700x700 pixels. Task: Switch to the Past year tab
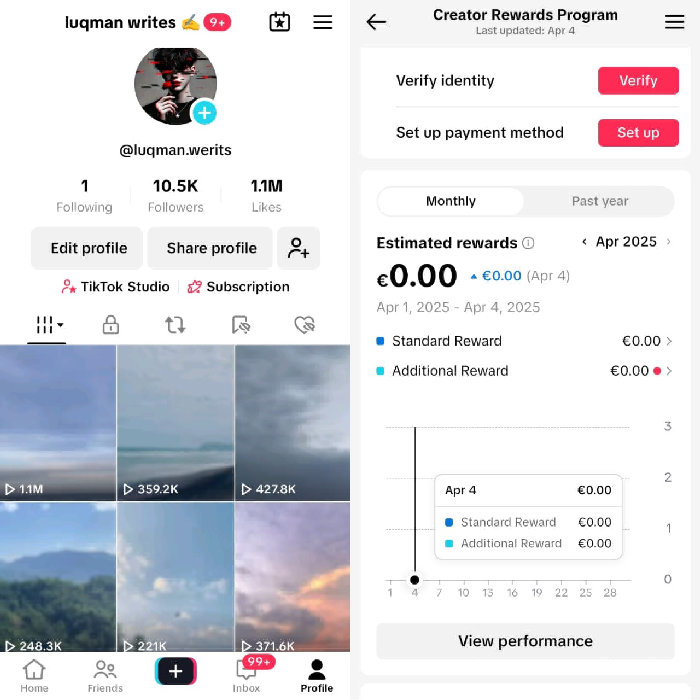coord(599,201)
